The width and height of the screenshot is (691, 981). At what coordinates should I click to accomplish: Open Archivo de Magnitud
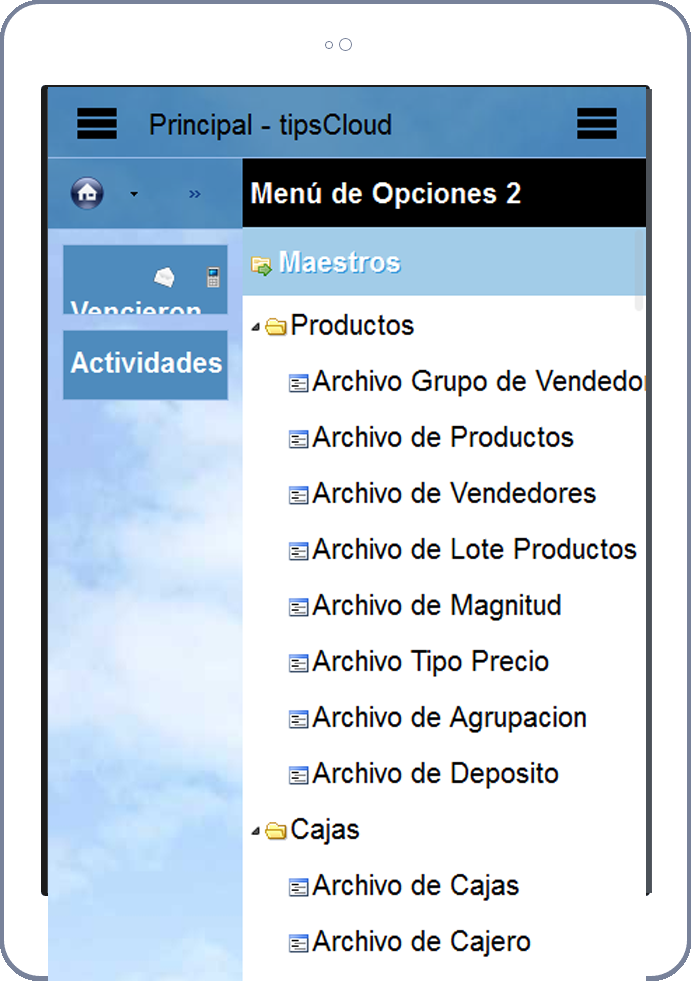[436, 606]
